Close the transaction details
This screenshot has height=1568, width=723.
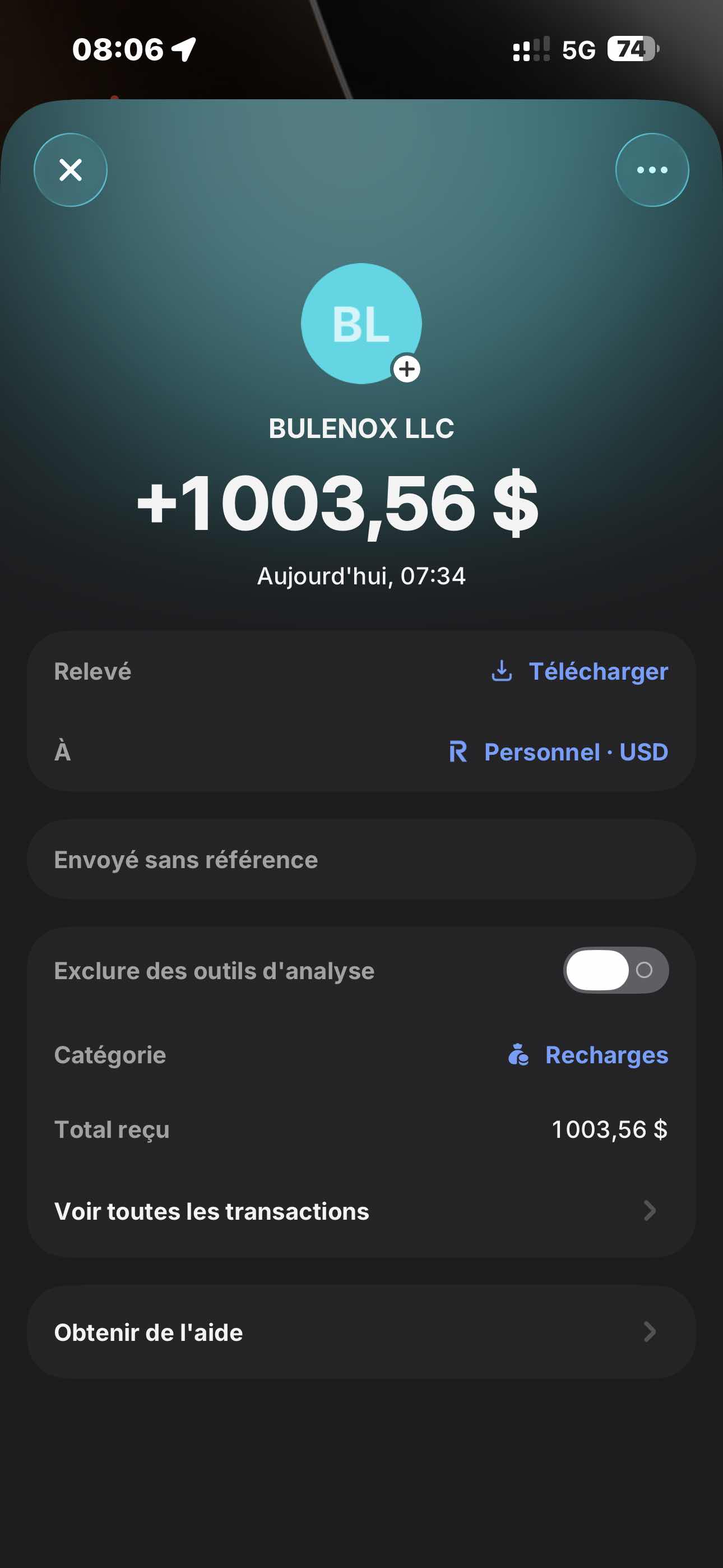[71, 170]
